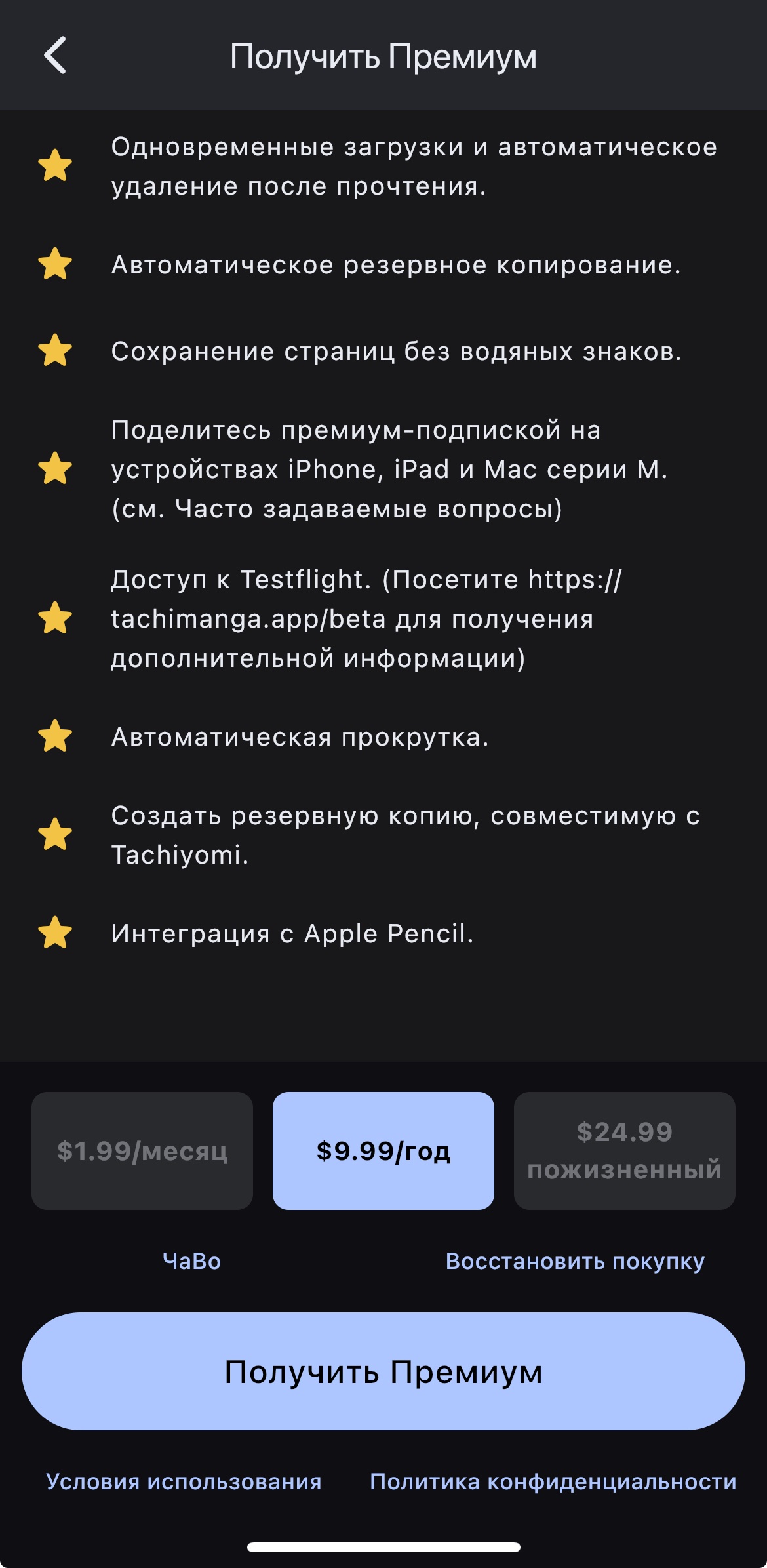The height and width of the screenshot is (1568, 767).
Task: Open Политика конфиденциальности
Action: 553,1481
